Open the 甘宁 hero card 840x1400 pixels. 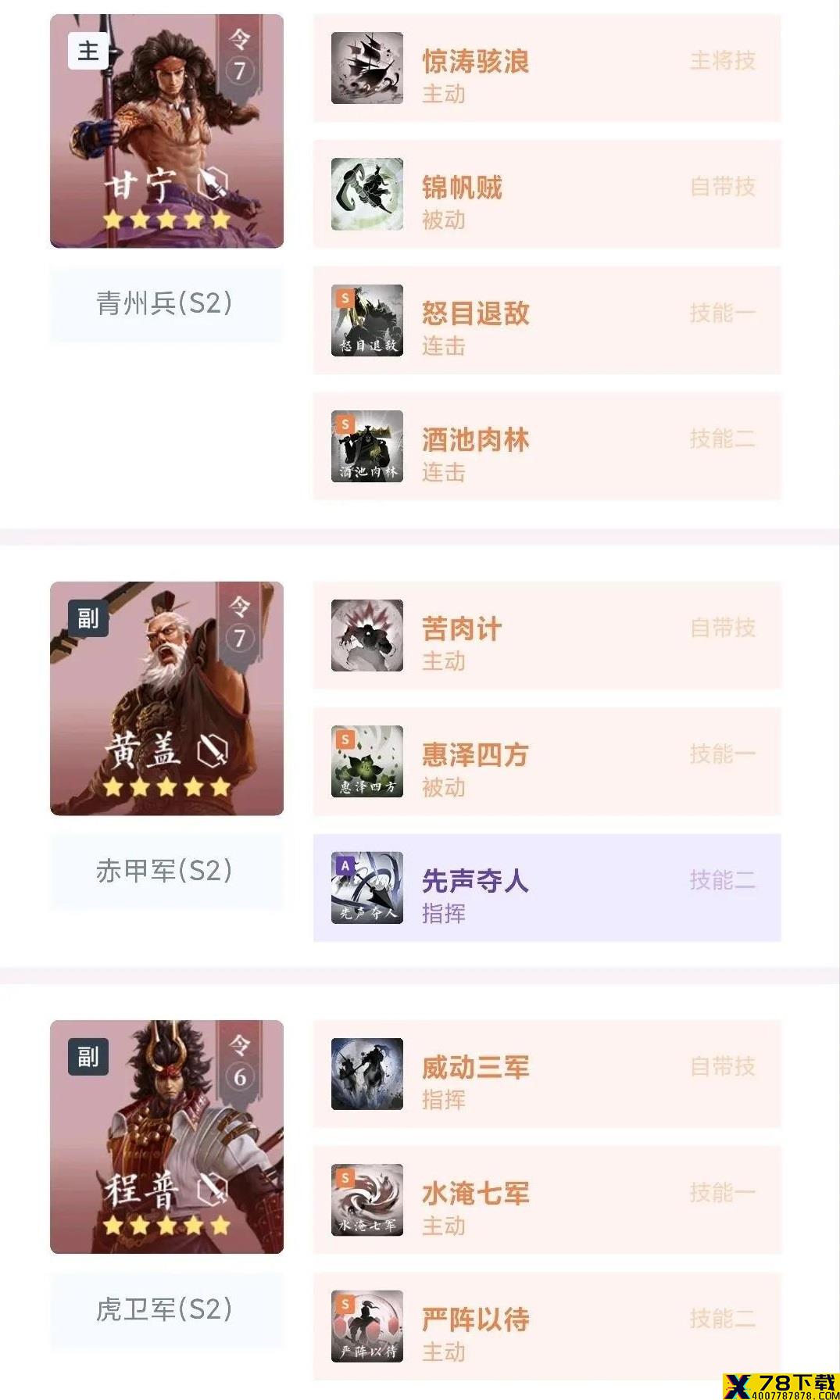(x=166, y=131)
